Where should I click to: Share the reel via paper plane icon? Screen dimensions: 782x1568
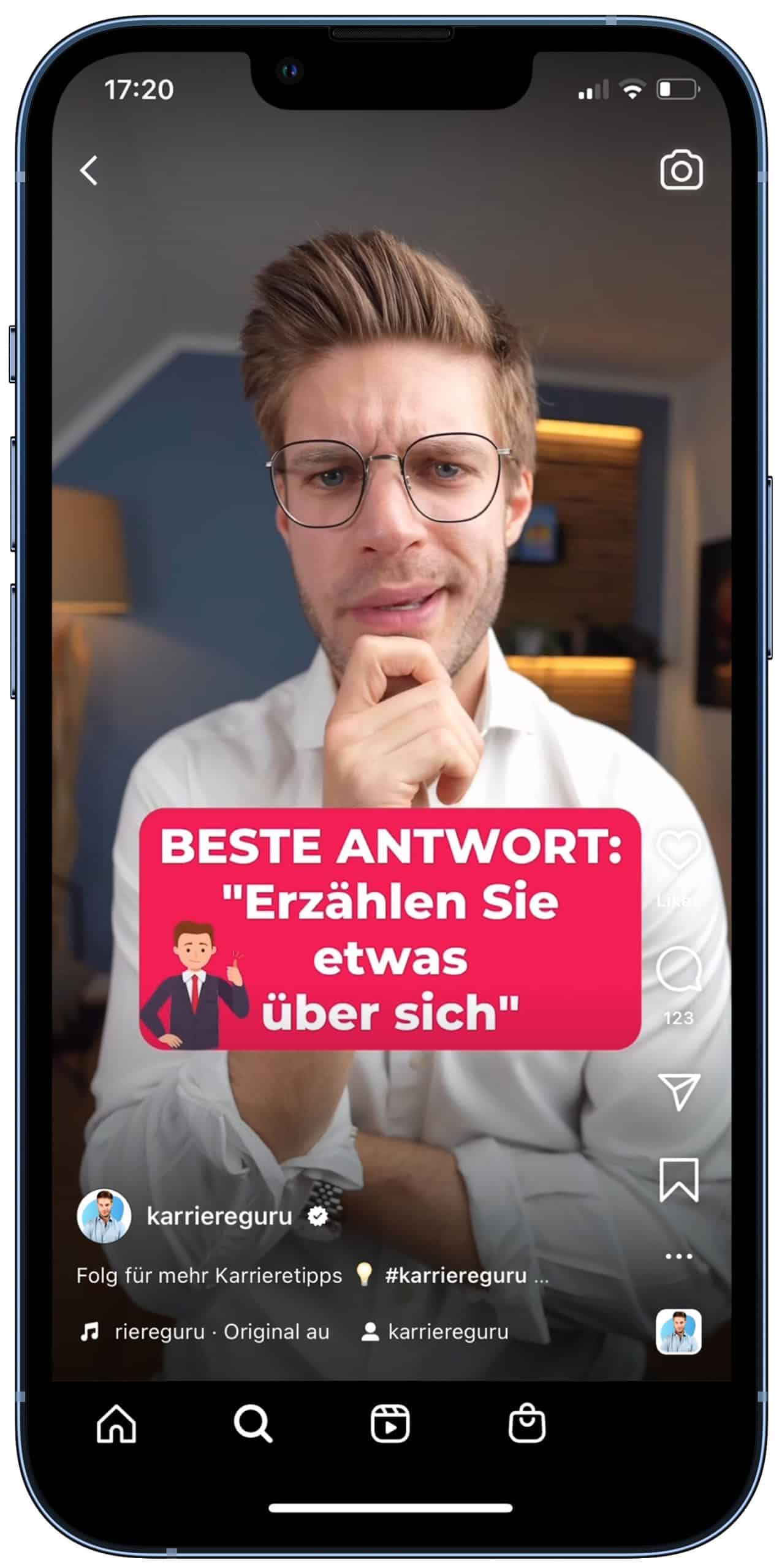(678, 1091)
